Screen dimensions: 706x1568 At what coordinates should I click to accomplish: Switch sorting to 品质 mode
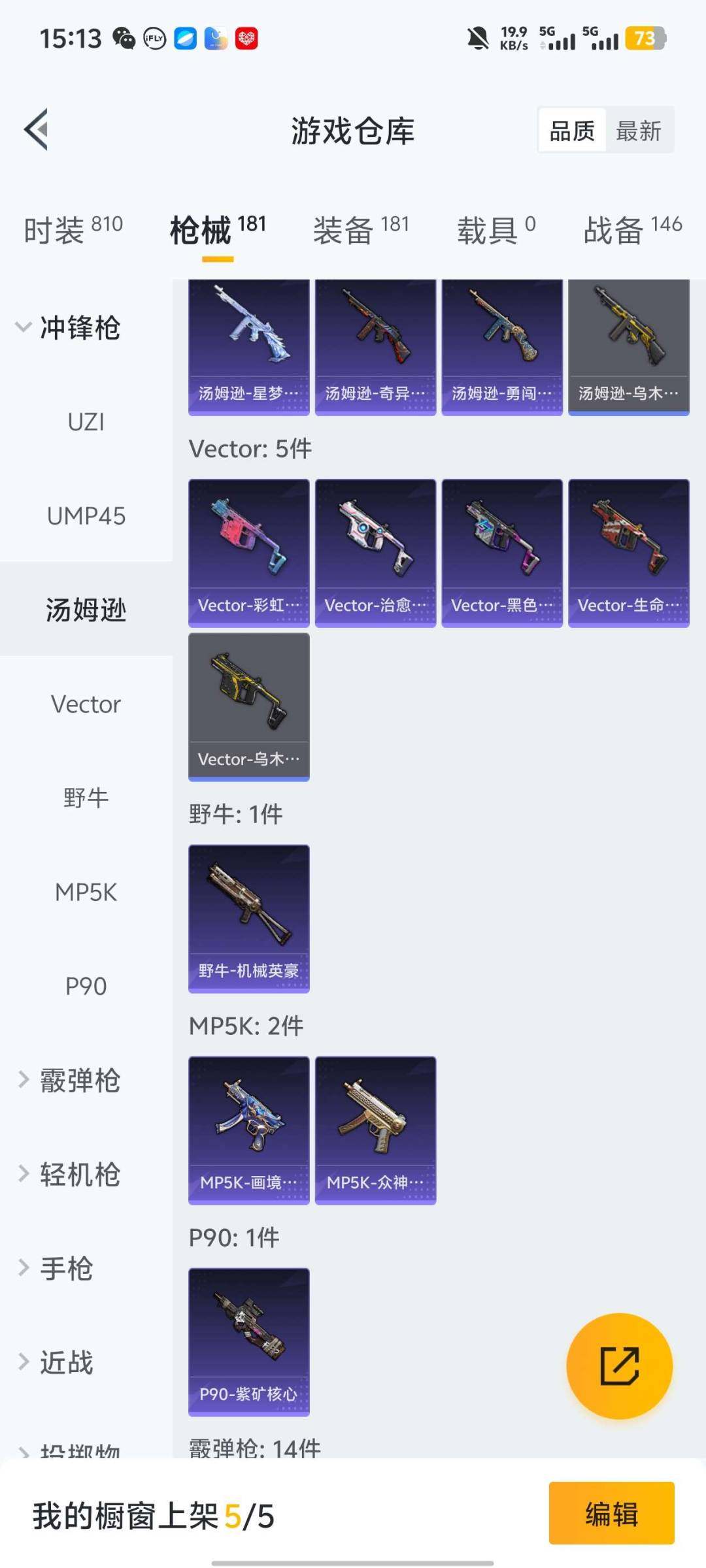570,130
